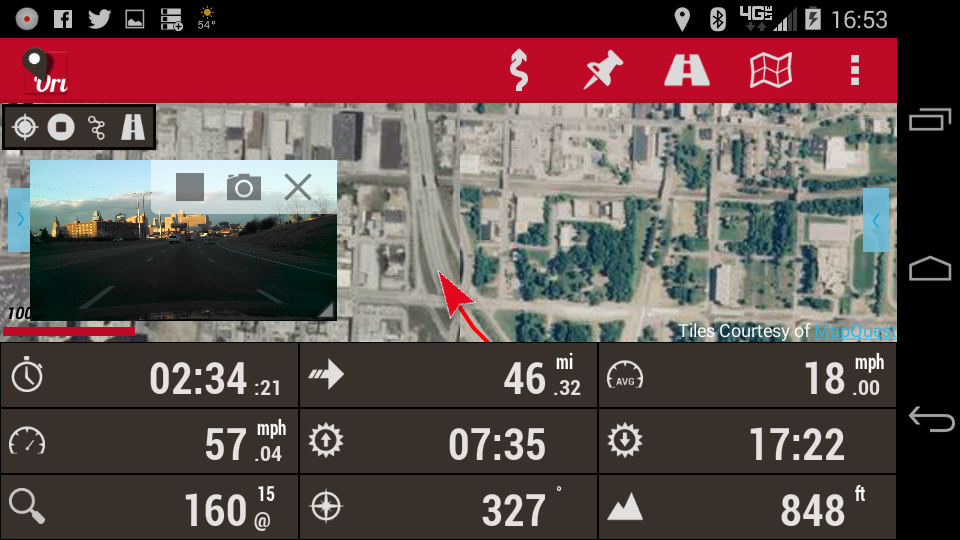Viewport: 960px width, 540px height.
Task: Open the recent apps button
Action: [930, 120]
